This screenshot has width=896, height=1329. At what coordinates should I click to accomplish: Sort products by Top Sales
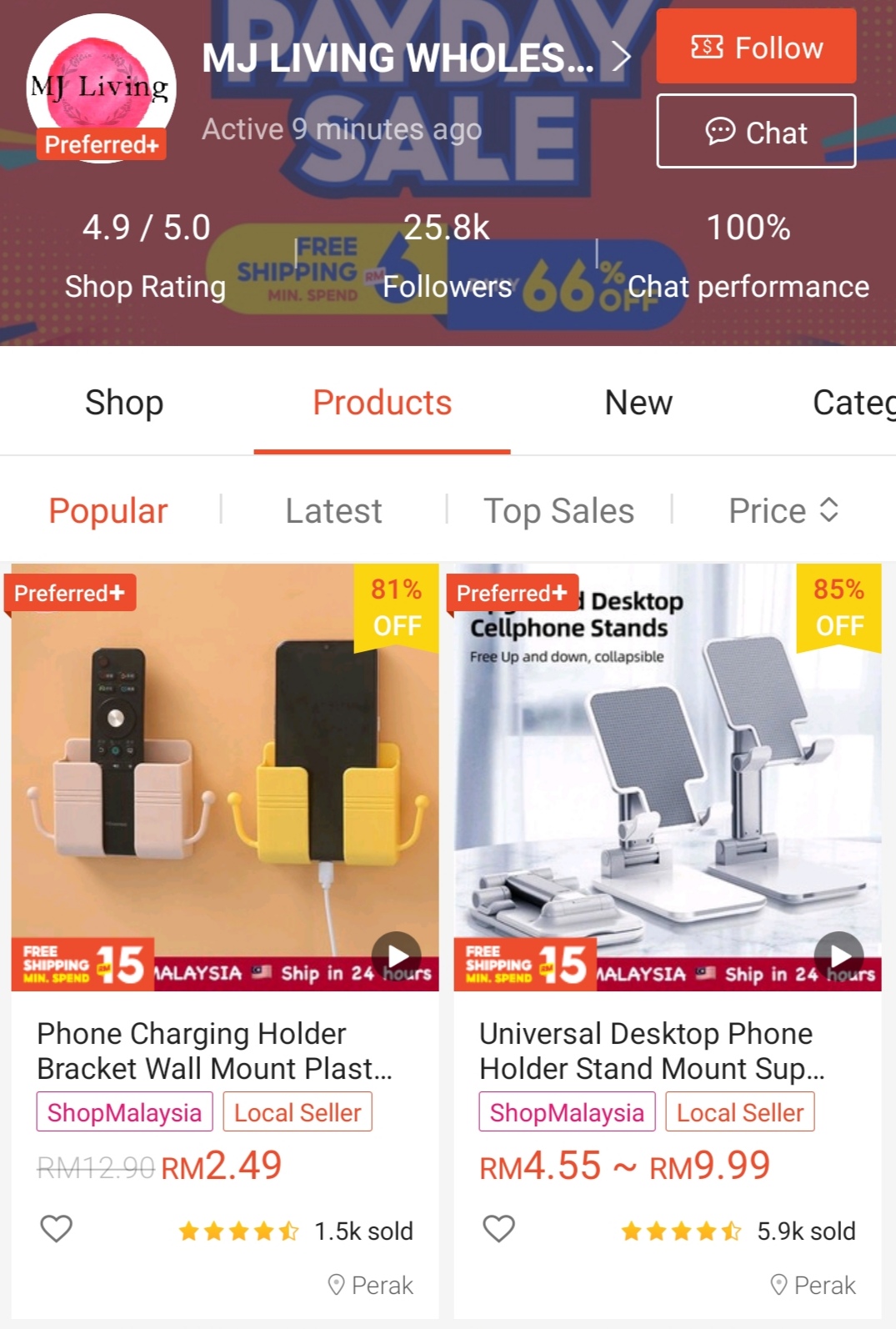558,510
